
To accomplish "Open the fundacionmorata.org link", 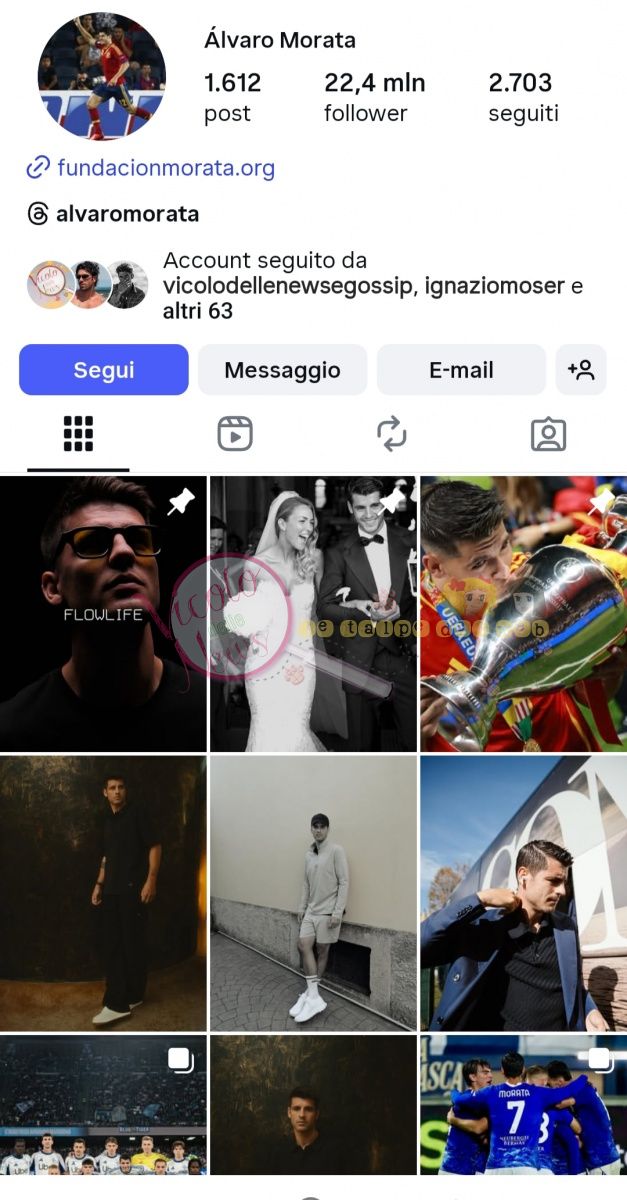I will 165,168.
